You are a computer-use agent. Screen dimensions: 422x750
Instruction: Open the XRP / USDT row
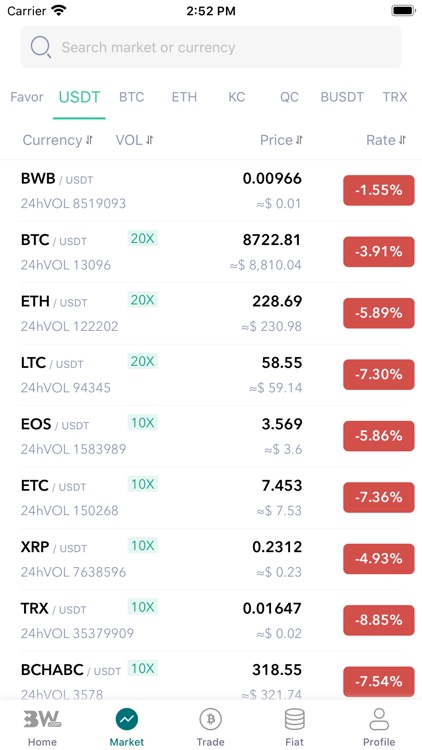(211, 559)
